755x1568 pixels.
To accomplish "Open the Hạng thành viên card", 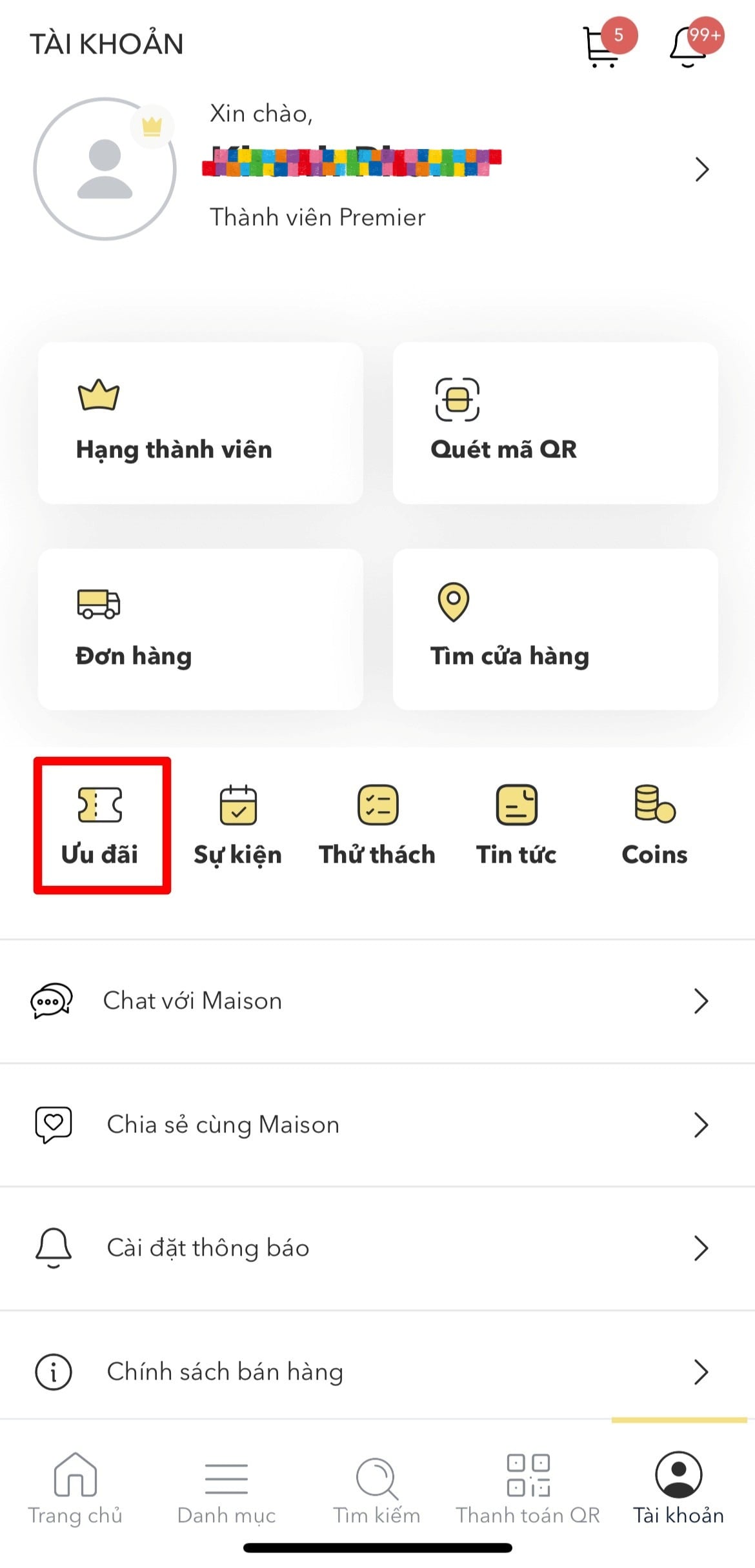I will [200, 423].
